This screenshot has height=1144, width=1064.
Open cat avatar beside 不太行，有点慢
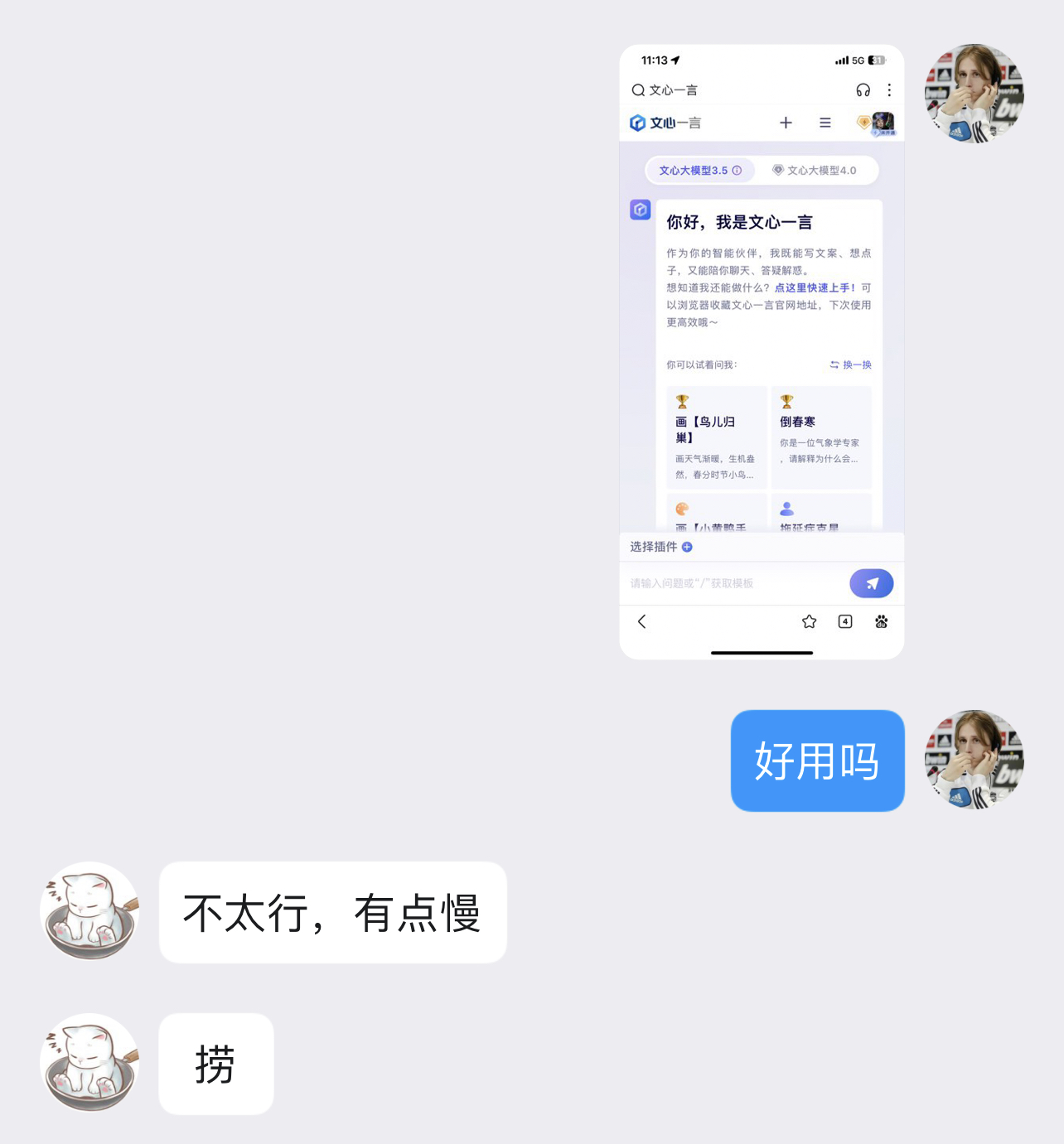pyautogui.click(x=89, y=911)
